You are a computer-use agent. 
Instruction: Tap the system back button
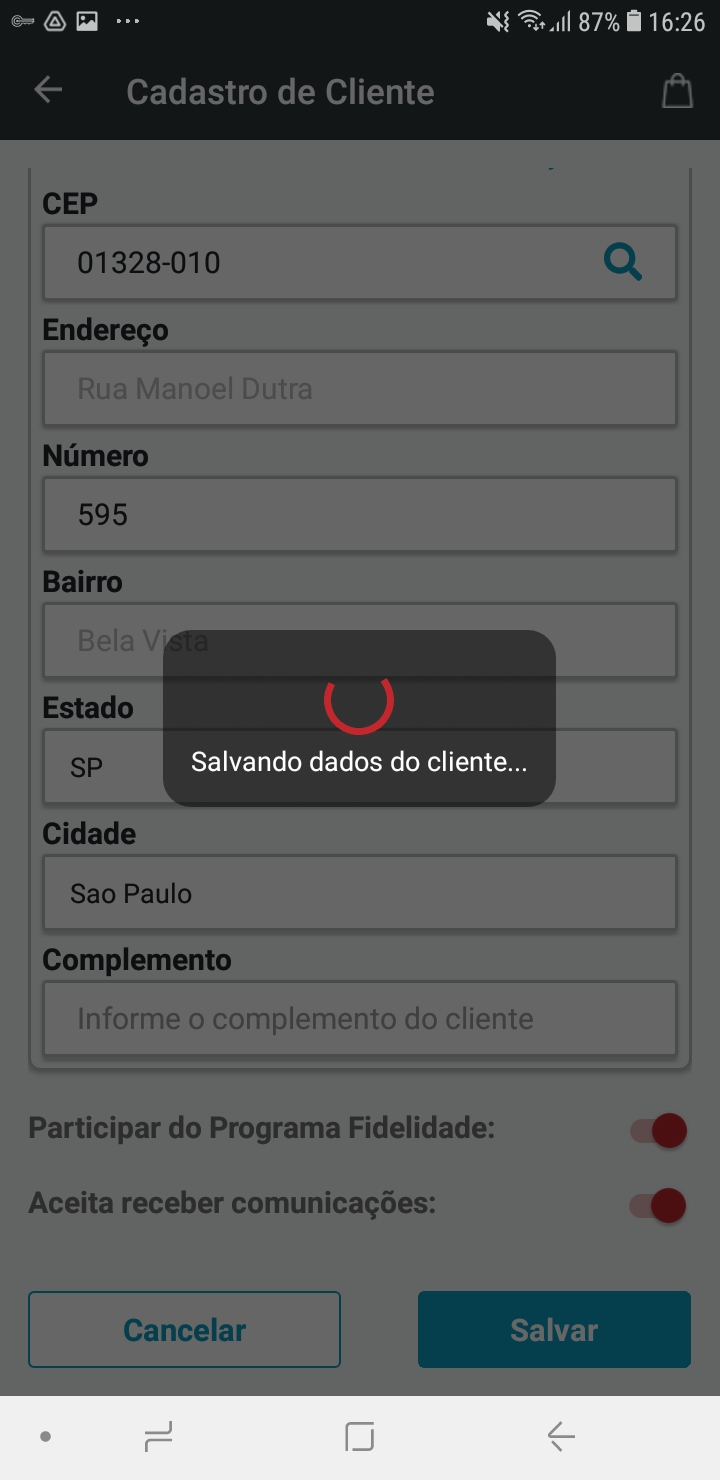[561, 1437]
